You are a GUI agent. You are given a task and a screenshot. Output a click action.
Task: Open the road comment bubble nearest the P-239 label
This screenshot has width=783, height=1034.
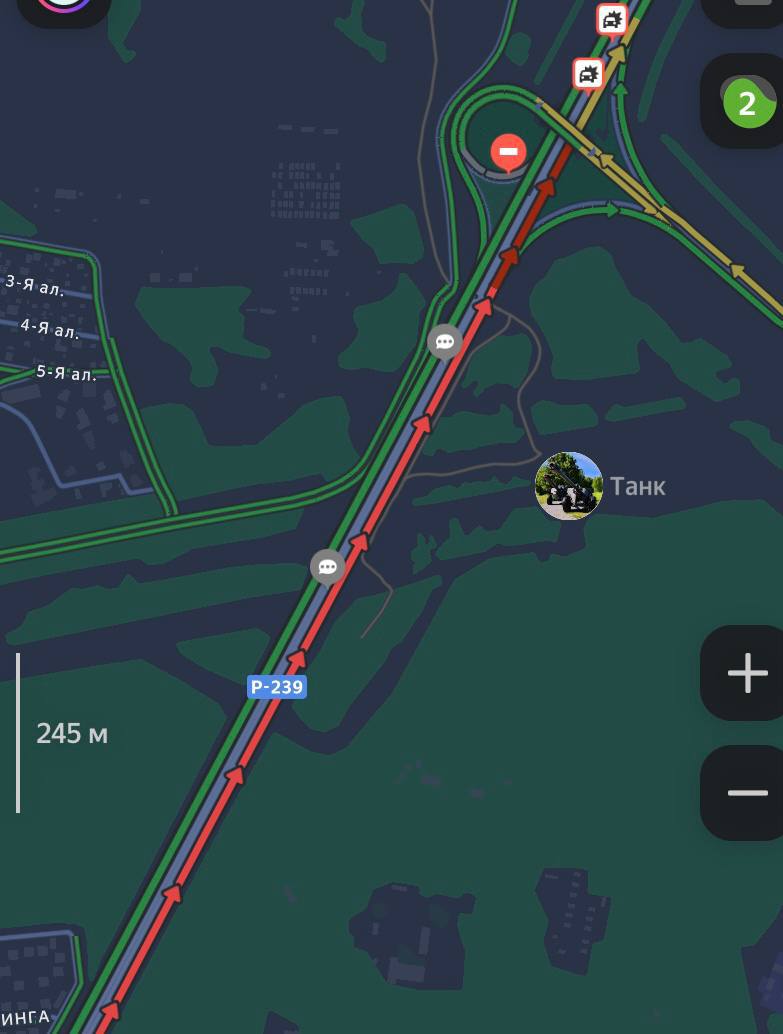pyautogui.click(x=328, y=567)
